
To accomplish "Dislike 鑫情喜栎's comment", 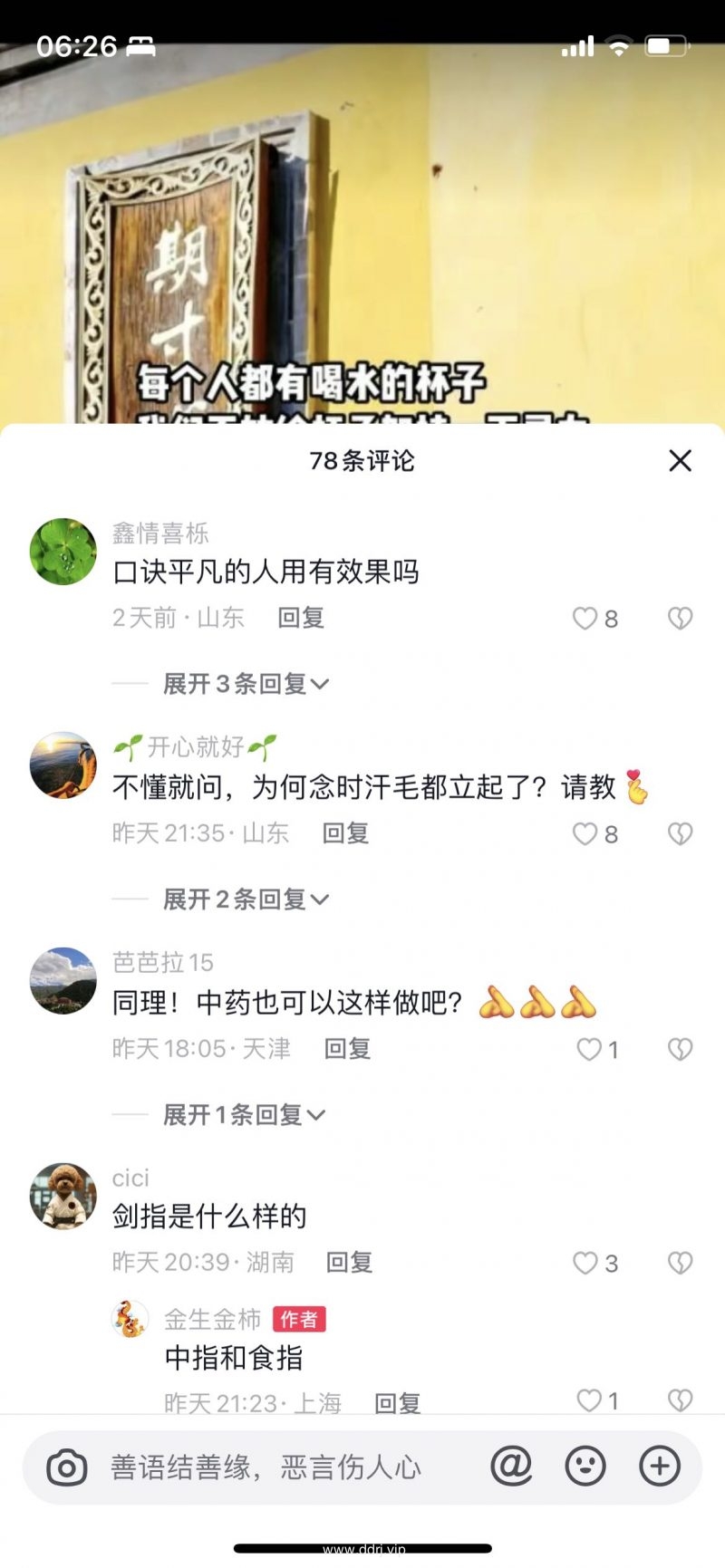I will [680, 619].
